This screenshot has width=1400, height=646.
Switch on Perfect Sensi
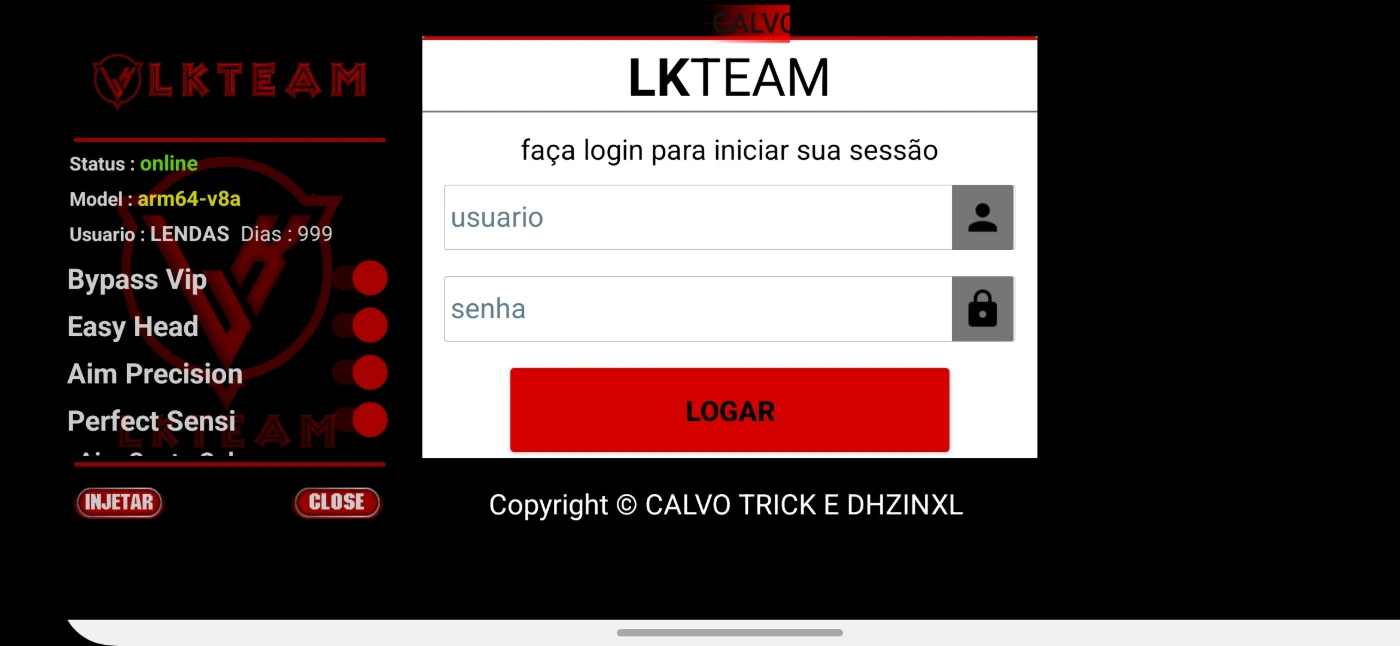362,419
